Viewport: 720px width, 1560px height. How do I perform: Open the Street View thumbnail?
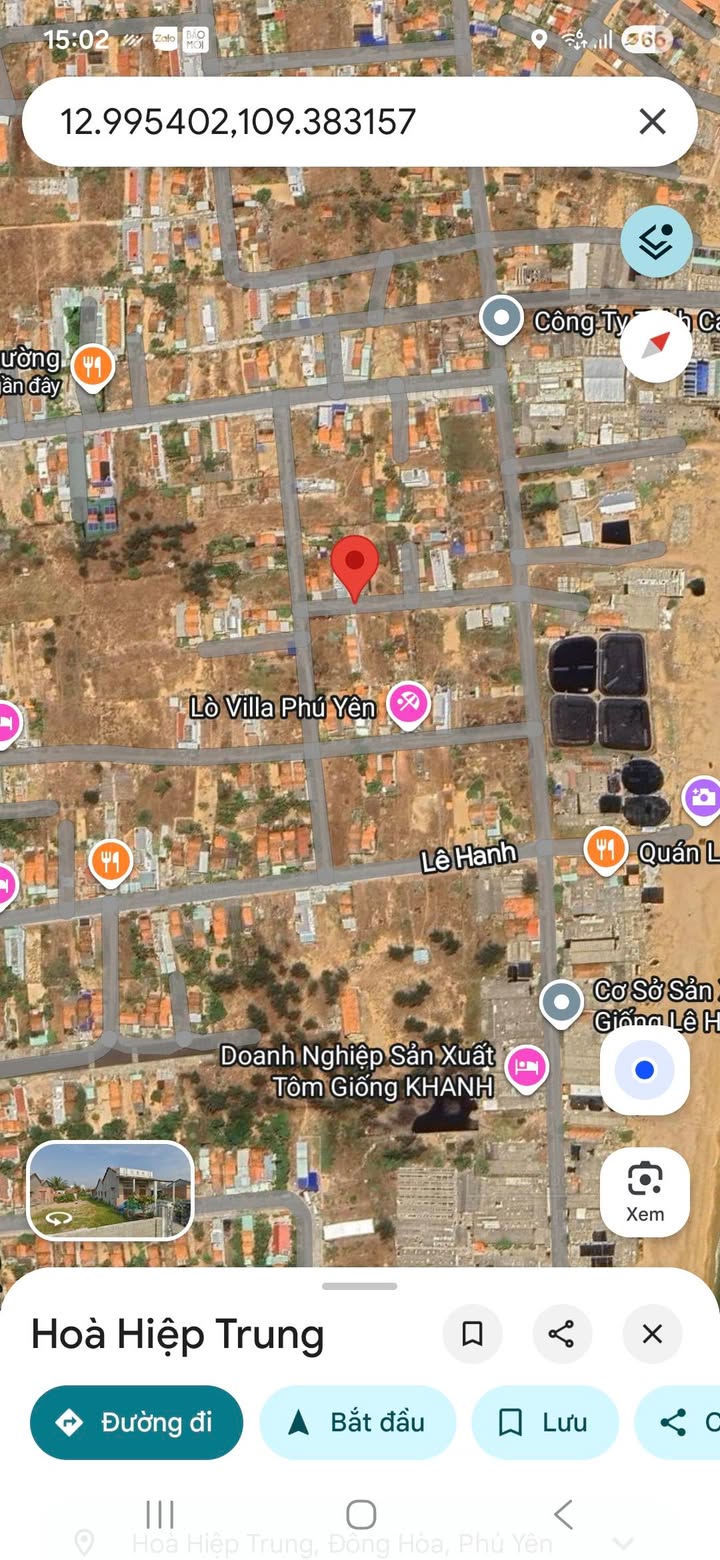tap(110, 1191)
